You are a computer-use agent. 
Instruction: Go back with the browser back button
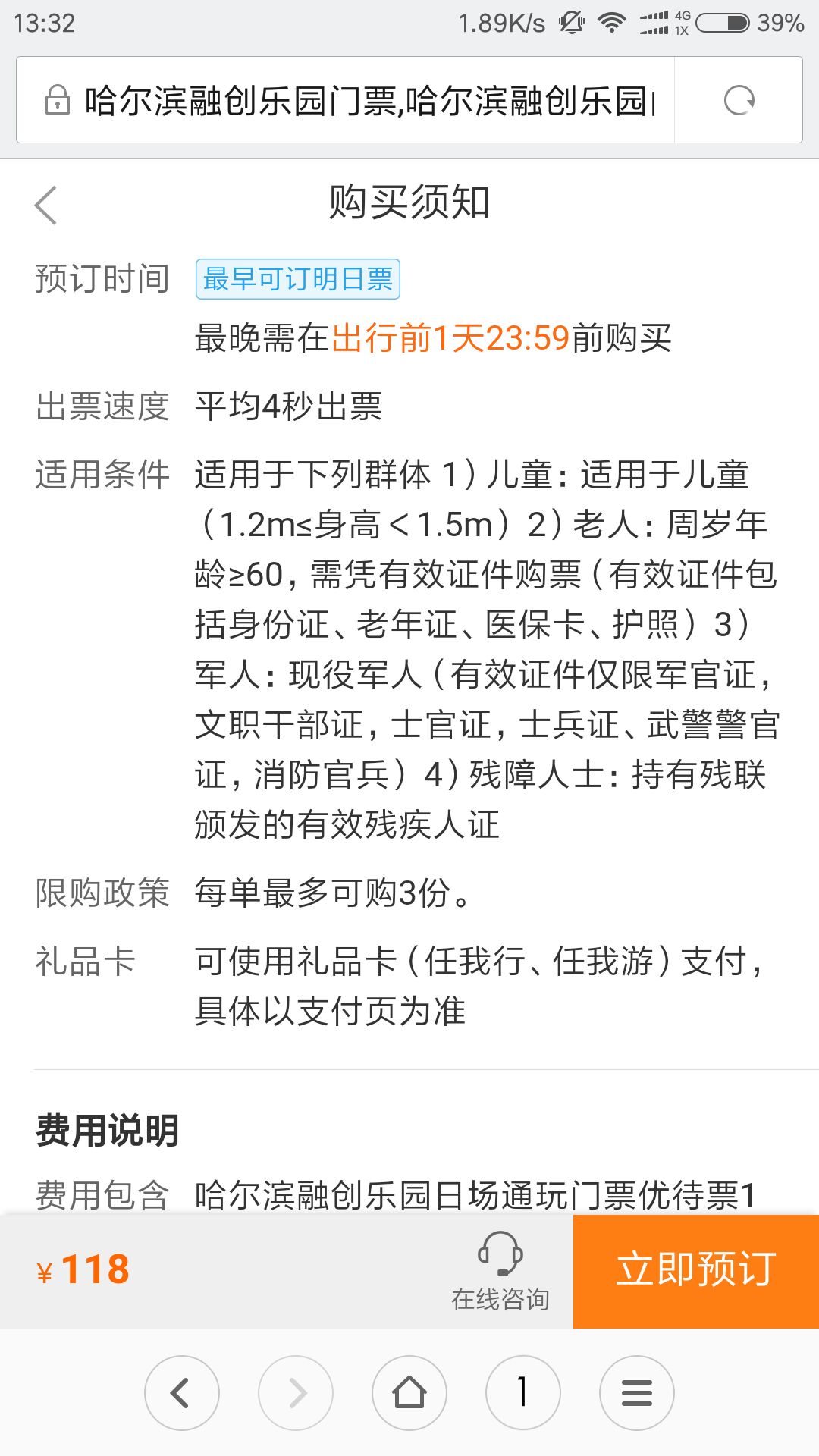click(182, 1392)
